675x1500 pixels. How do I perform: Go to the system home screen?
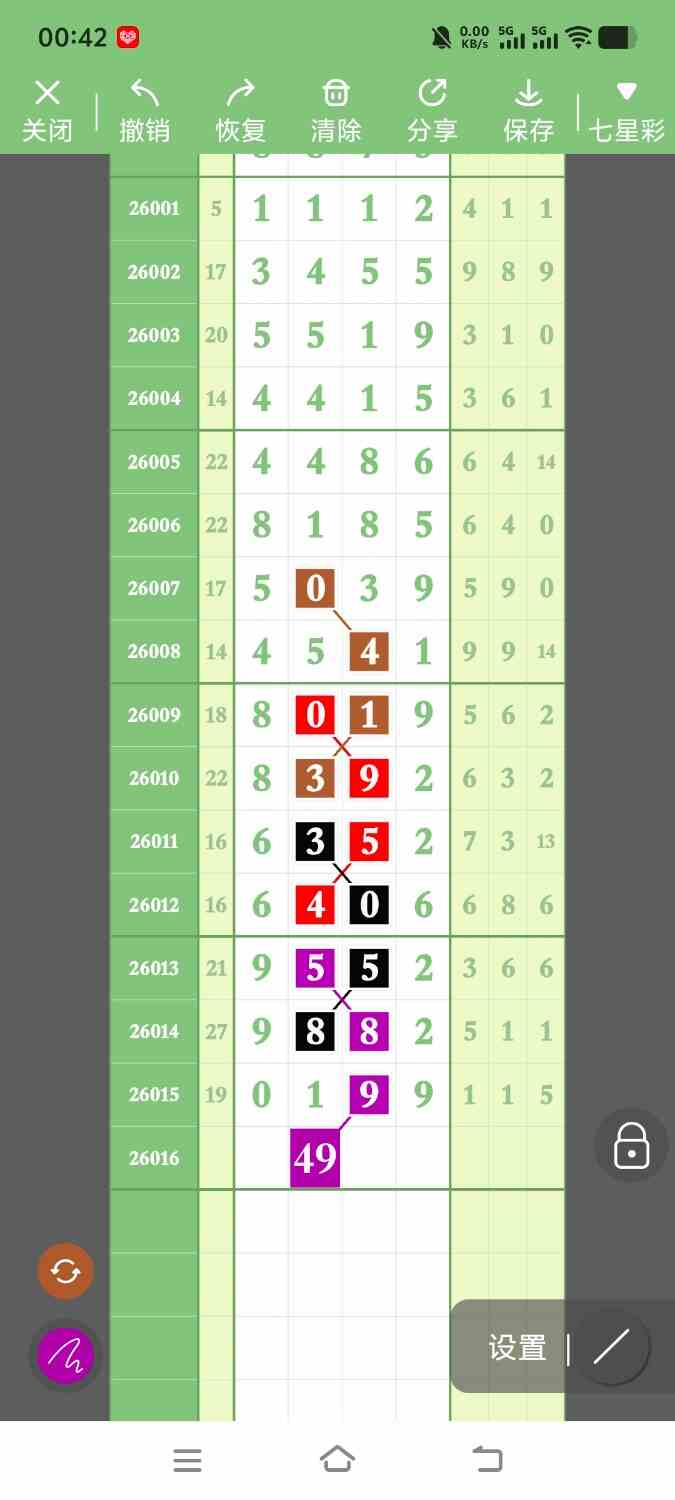pyautogui.click(x=337, y=1459)
